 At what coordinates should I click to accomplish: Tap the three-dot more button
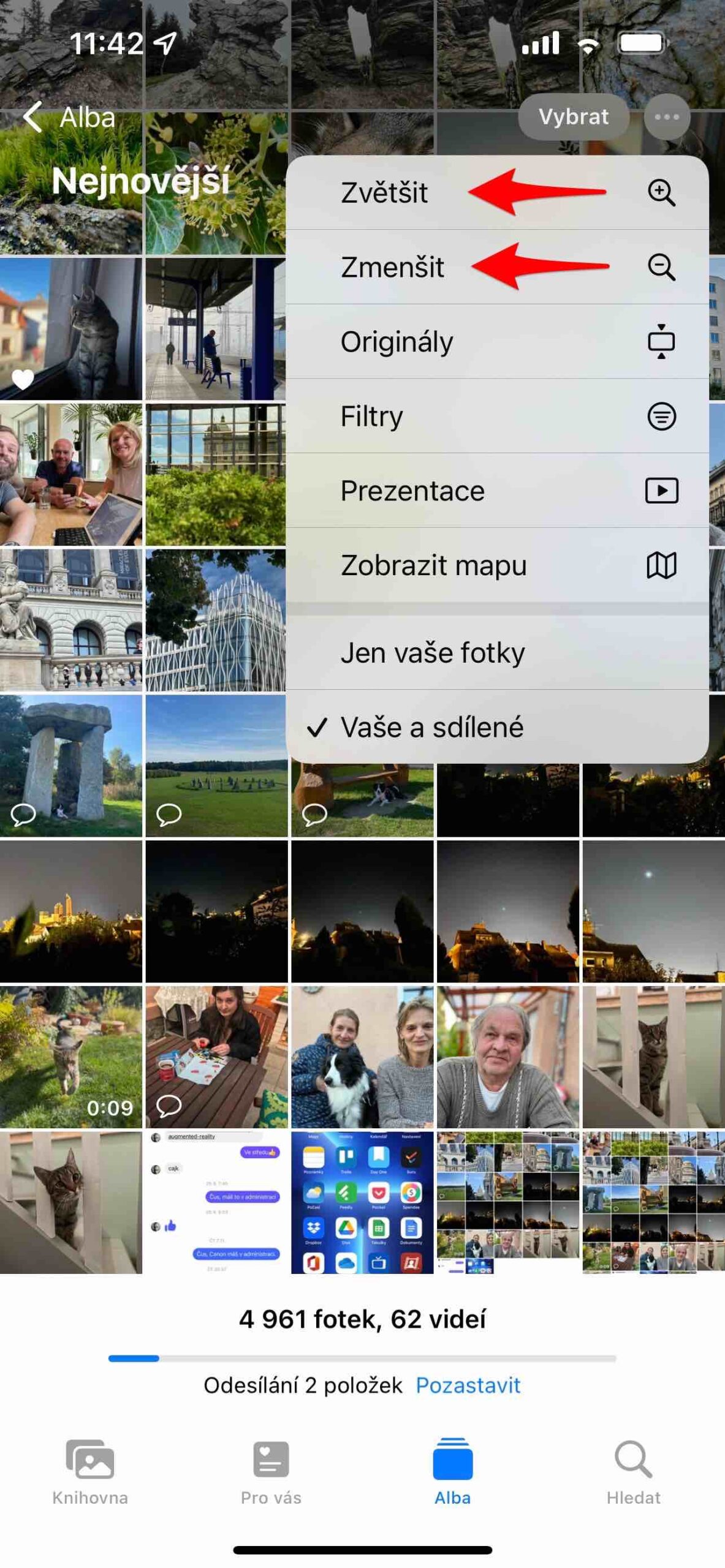click(x=666, y=116)
